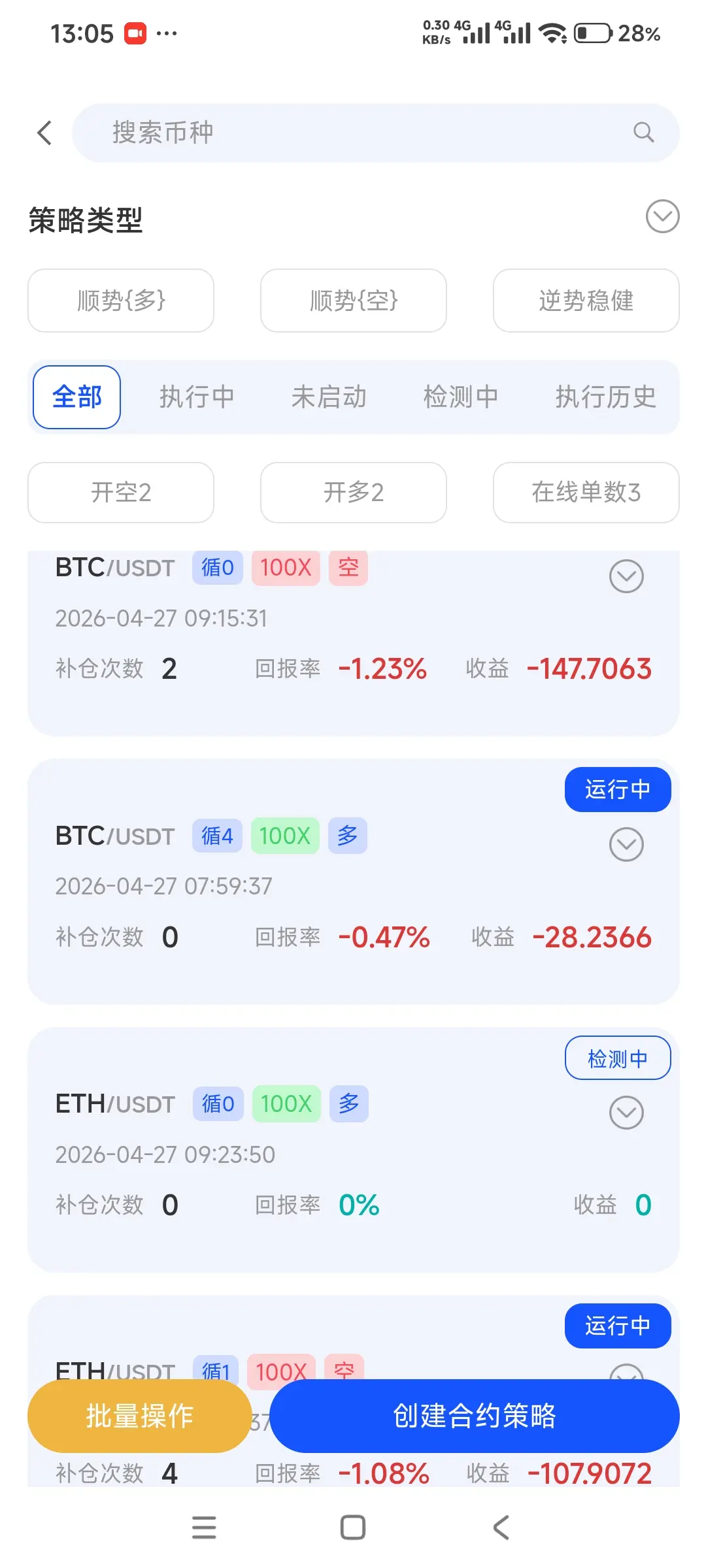Show the 检测中 tab
This screenshot has width=706, height=1568.
461,397
